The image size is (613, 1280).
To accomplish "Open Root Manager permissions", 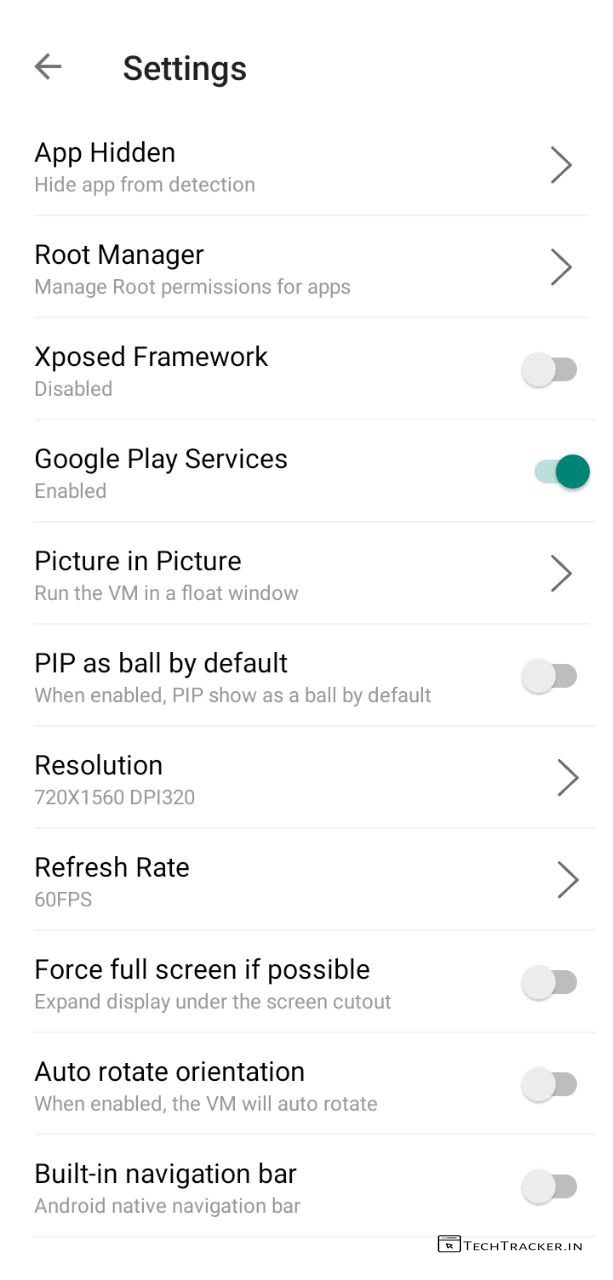I will point(300,268).
